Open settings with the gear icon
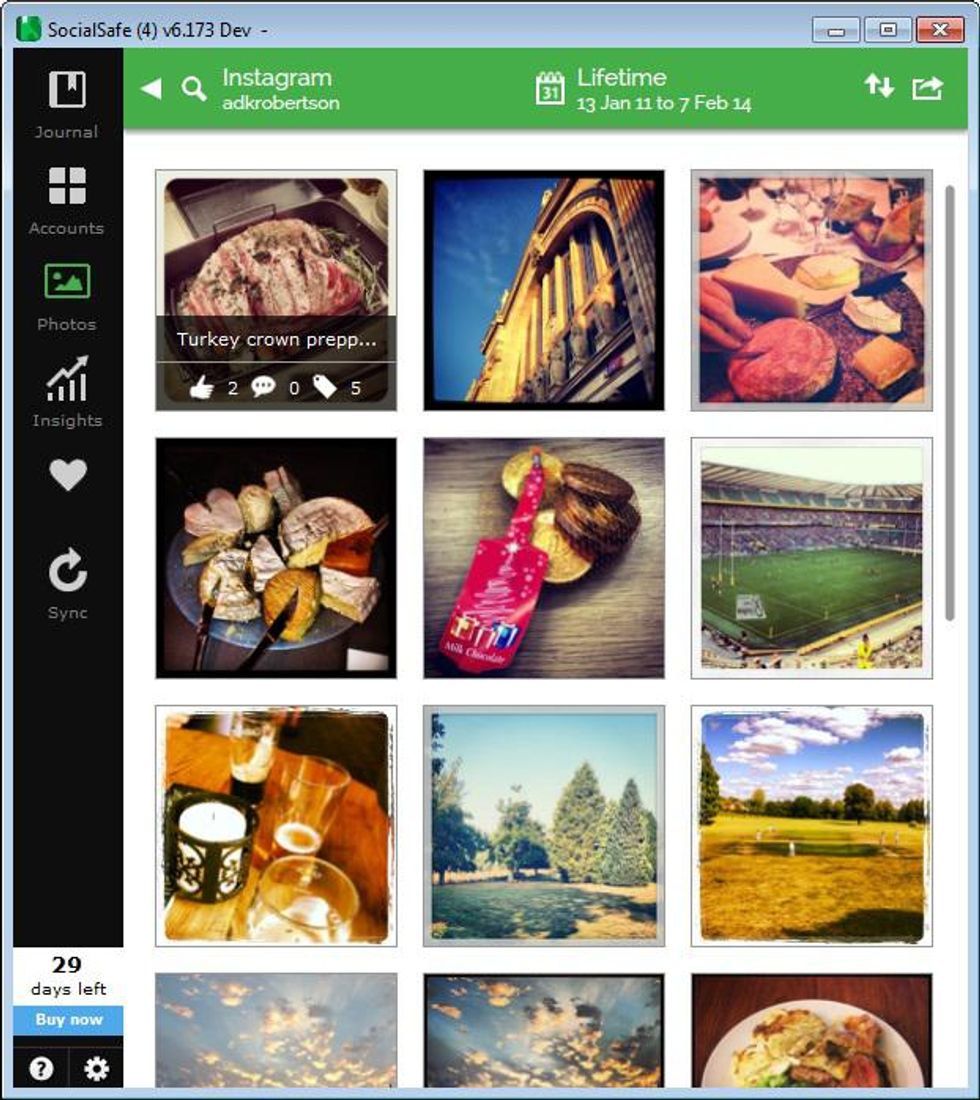This screenshot has height=1100, width=980. coord(96,1069)
